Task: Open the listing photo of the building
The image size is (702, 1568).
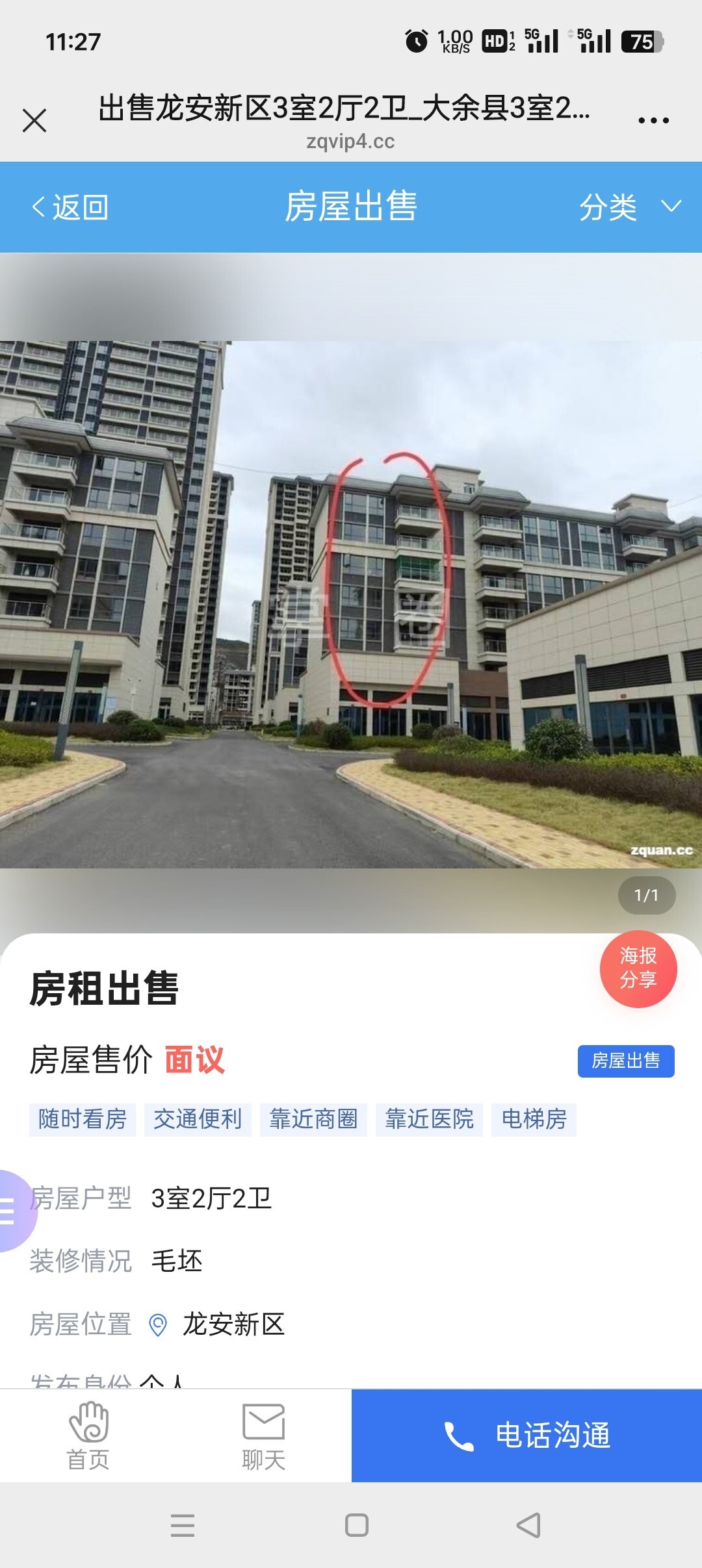Action: click(x=351, y=604)
